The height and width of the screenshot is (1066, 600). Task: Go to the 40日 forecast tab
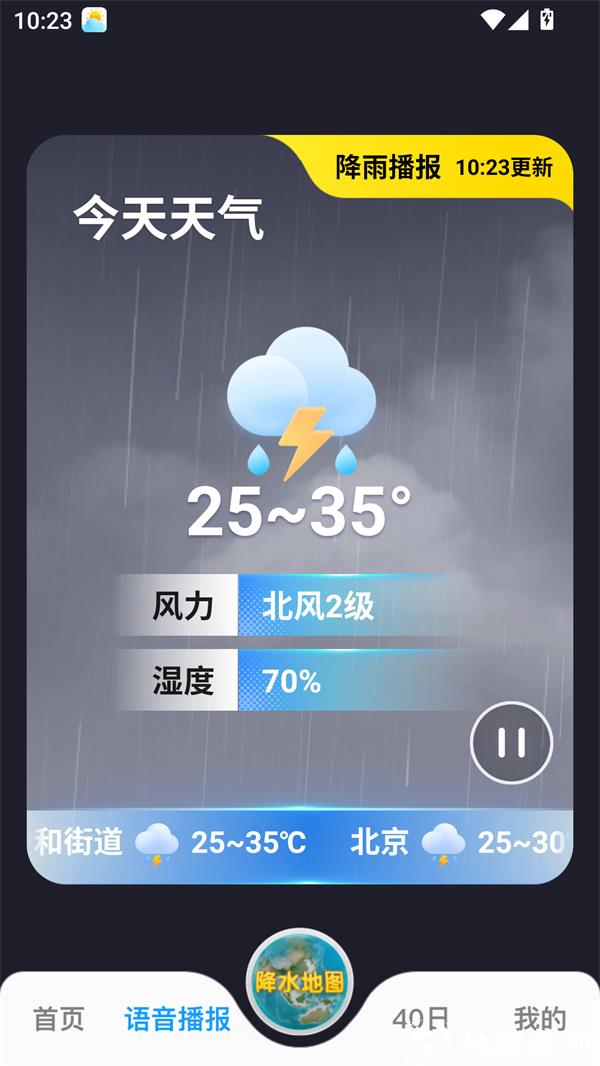coord(421,1019)
